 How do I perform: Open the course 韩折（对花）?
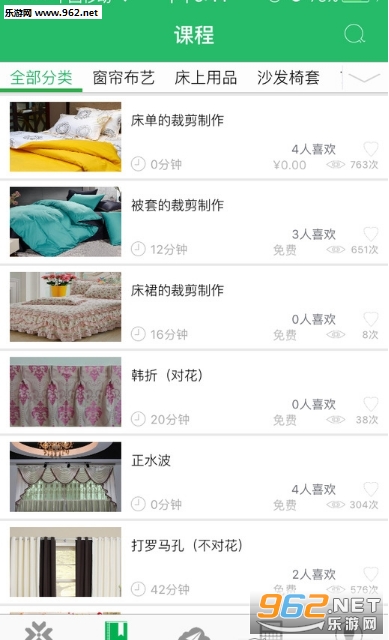[194, 392]
